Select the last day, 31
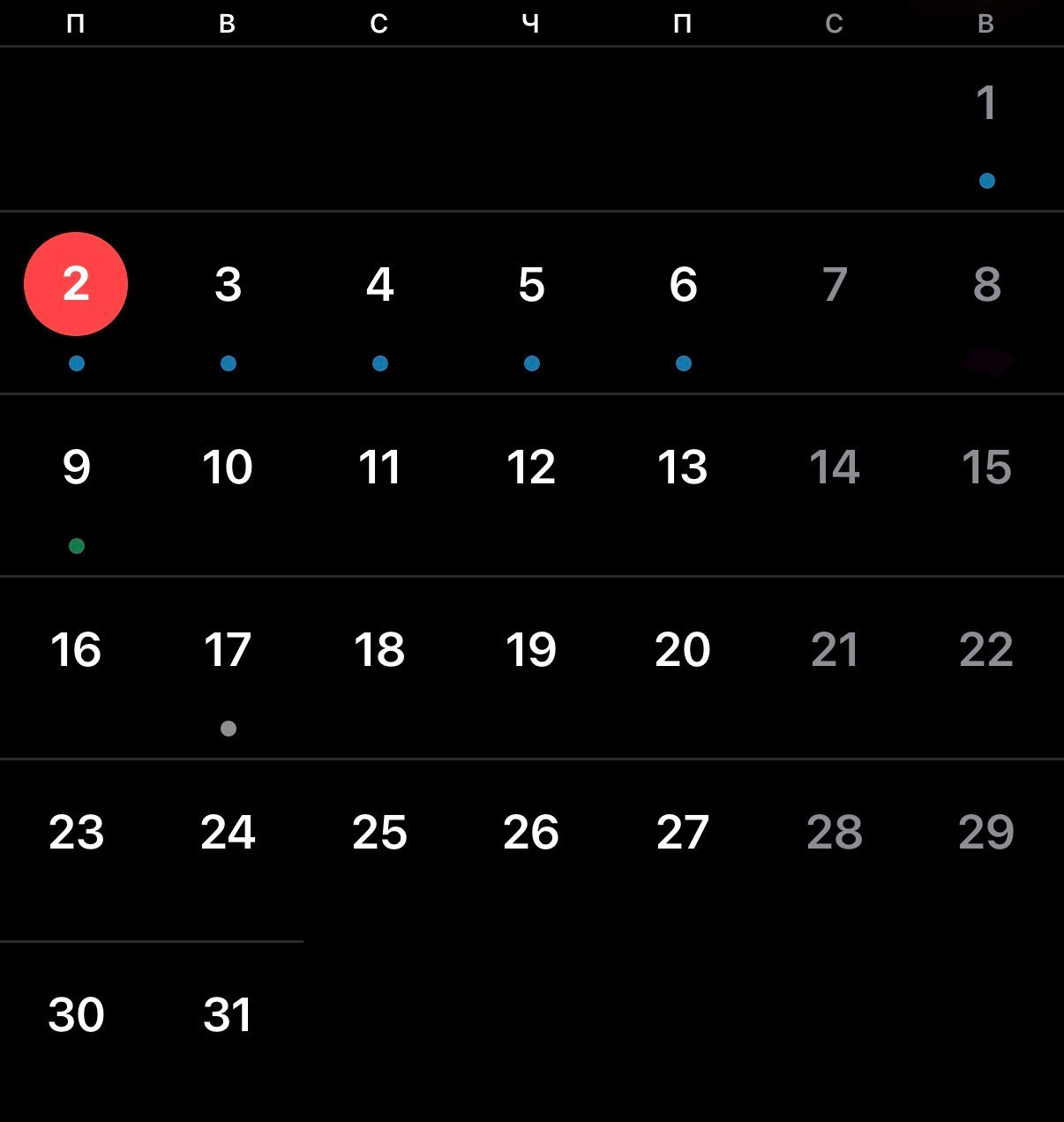The image size is (1064, 1122). coord(228,1015)
